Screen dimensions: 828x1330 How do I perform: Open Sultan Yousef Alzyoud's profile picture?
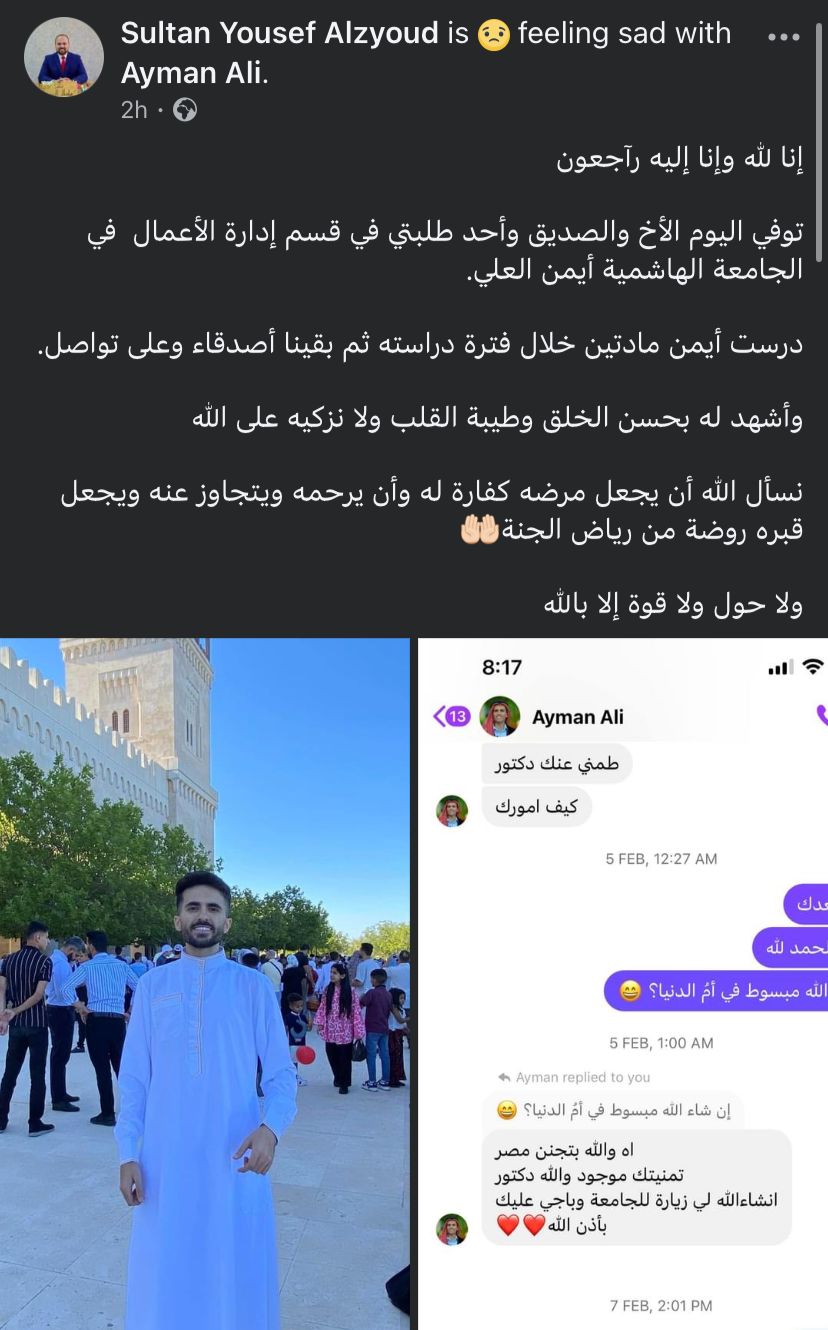pyautogui.click(x=64, y=57)
